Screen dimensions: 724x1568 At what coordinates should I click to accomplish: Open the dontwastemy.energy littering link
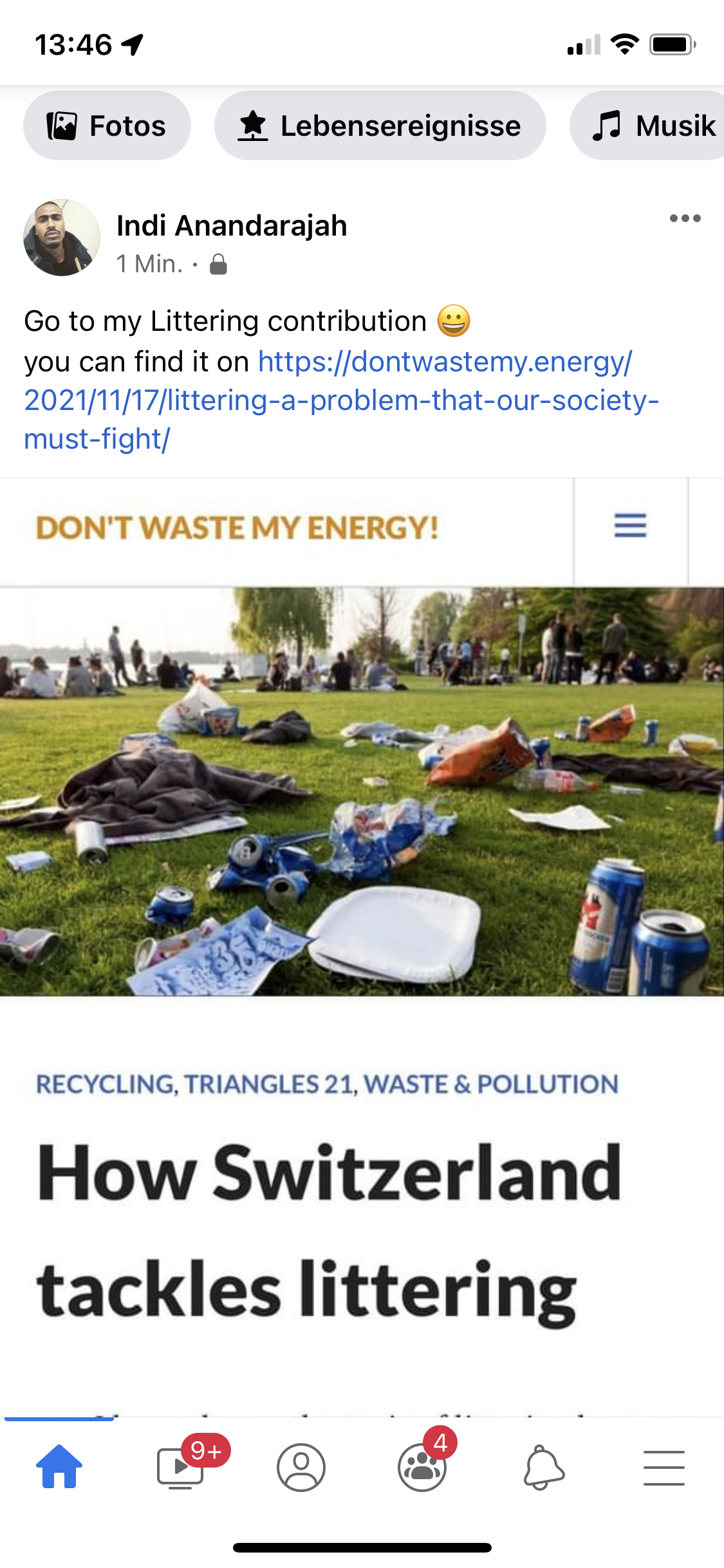coord(341,400)
